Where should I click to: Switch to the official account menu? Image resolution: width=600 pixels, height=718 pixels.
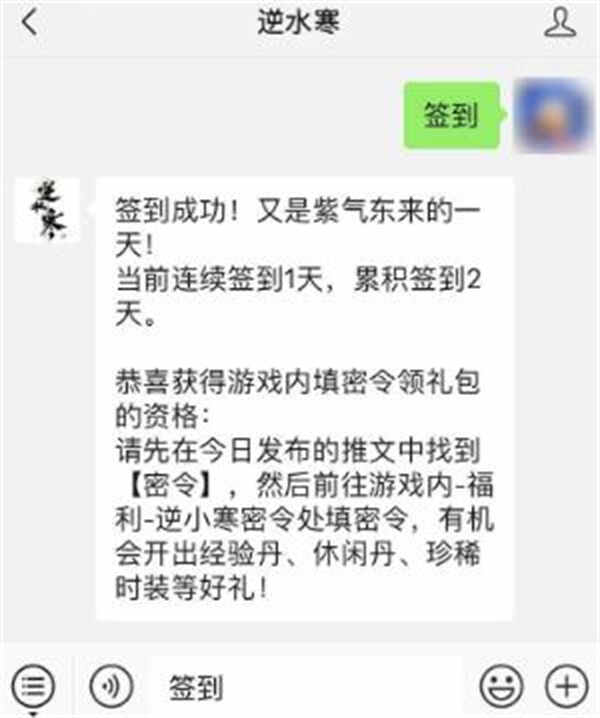[34, 686]
